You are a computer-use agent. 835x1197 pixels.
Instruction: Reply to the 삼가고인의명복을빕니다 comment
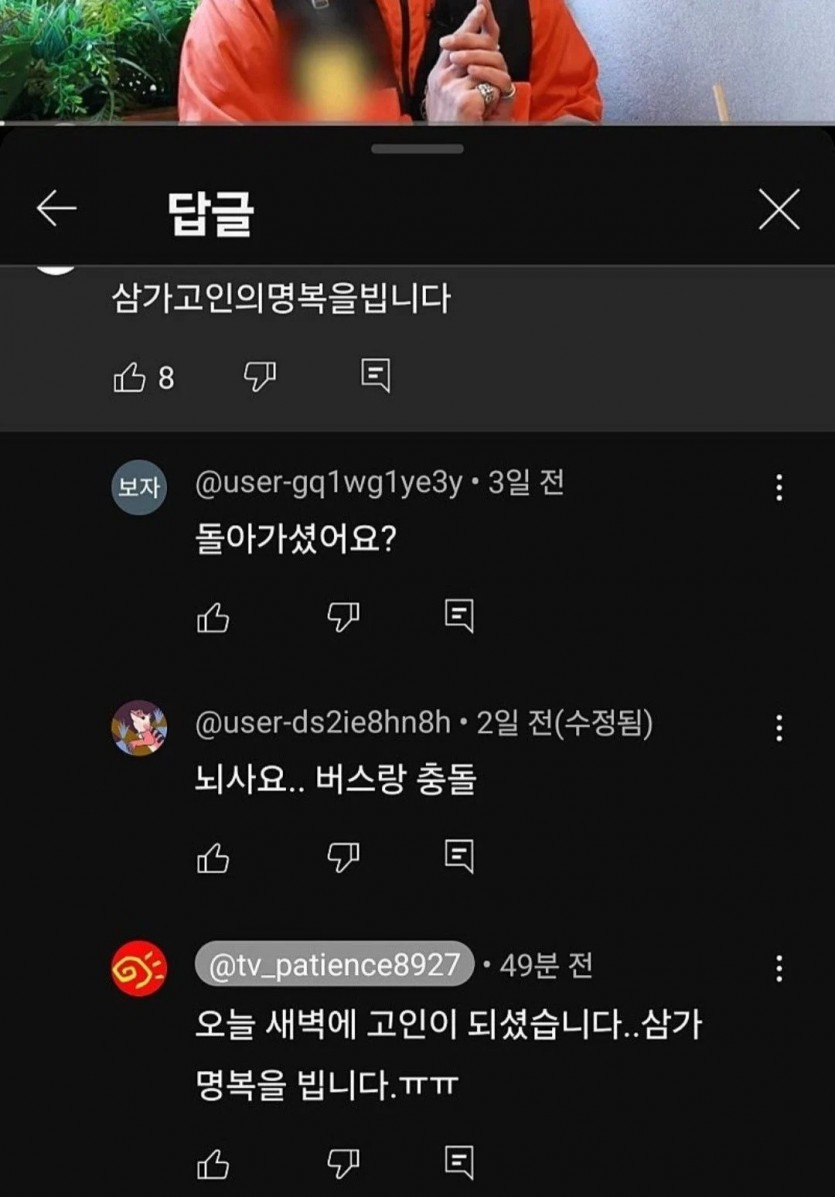point(375,376)
